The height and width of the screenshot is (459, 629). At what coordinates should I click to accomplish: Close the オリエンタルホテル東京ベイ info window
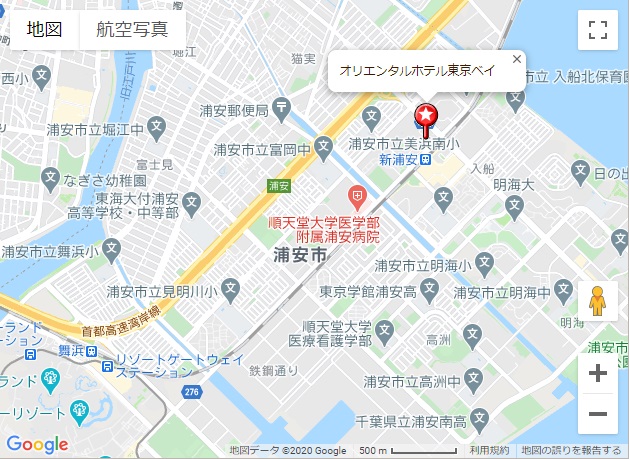click(517, 59)
